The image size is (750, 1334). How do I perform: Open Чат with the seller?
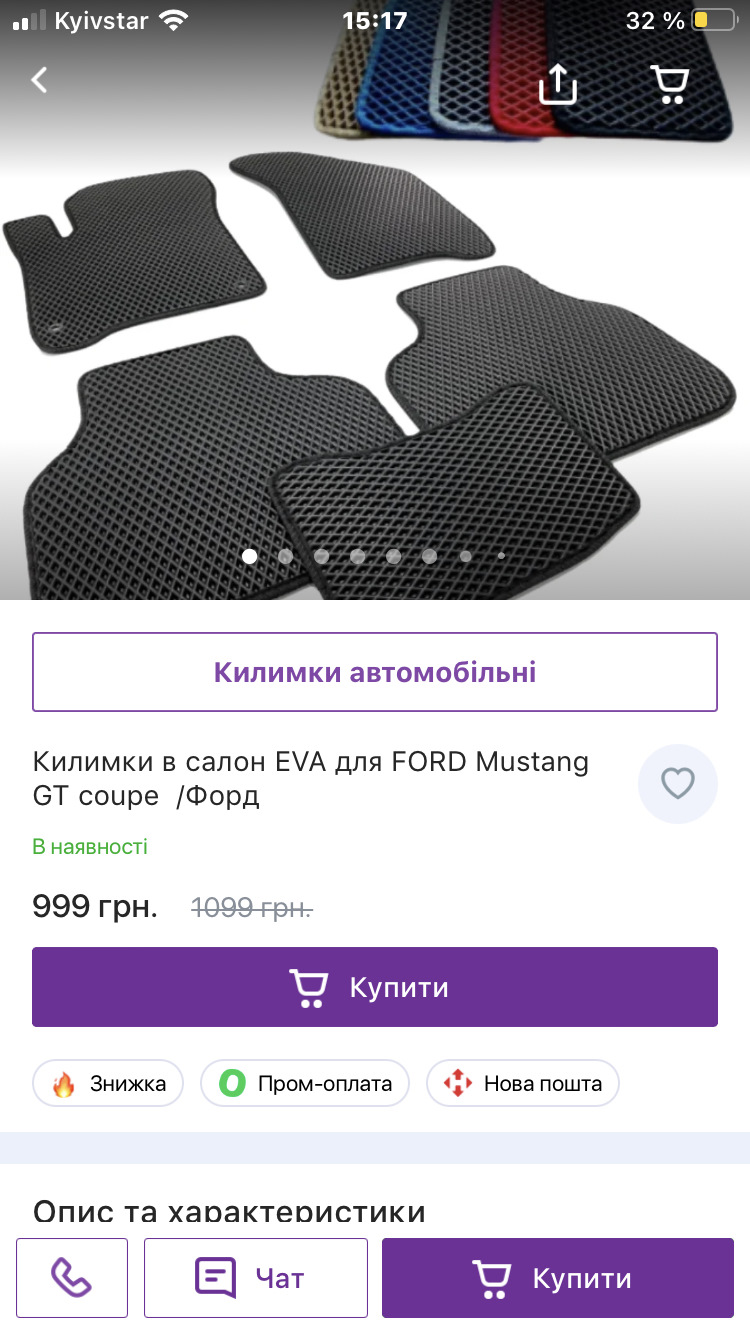255,1278
